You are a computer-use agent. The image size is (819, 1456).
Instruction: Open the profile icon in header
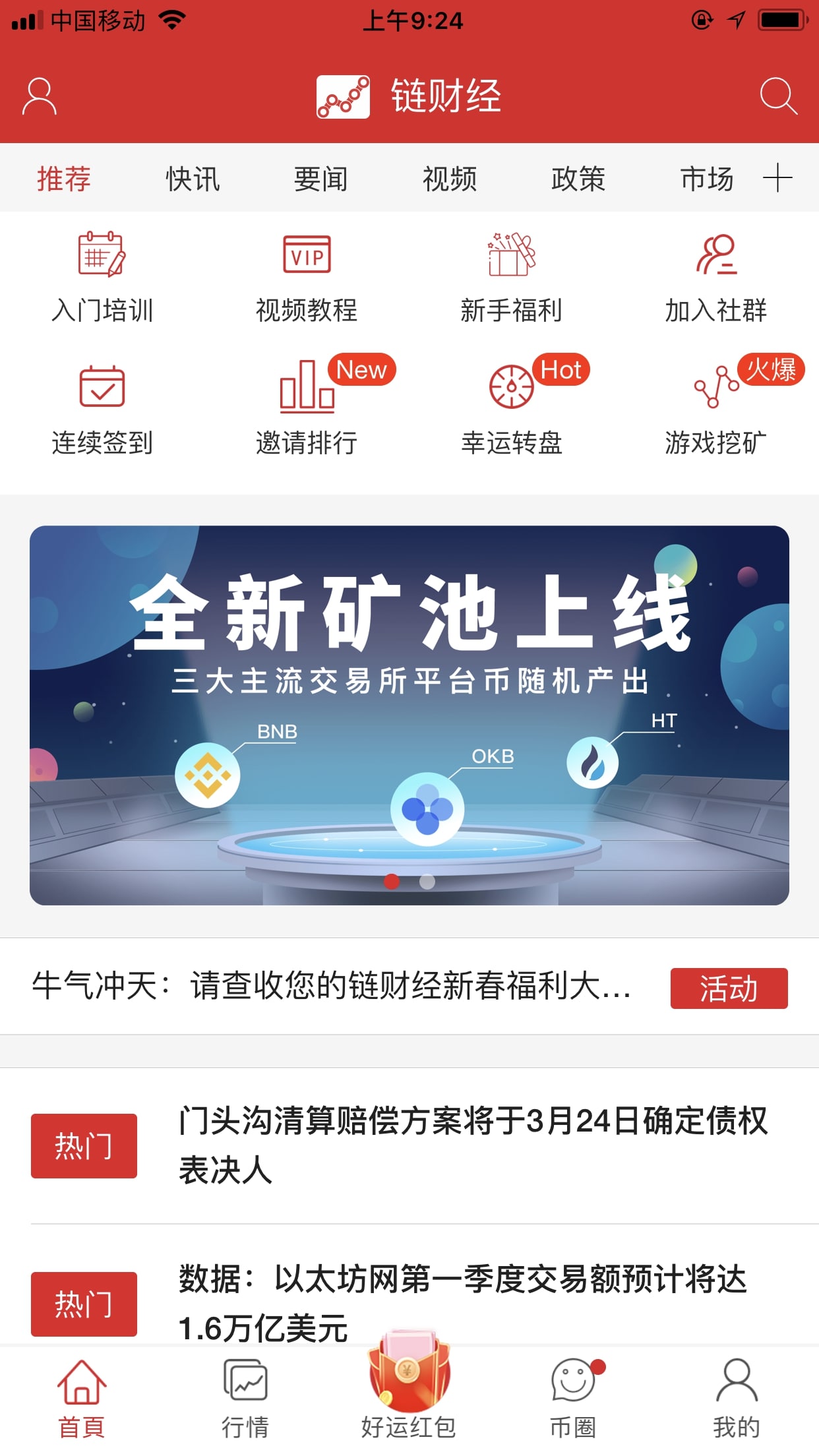pyautogui.click(x=40, y=96)
